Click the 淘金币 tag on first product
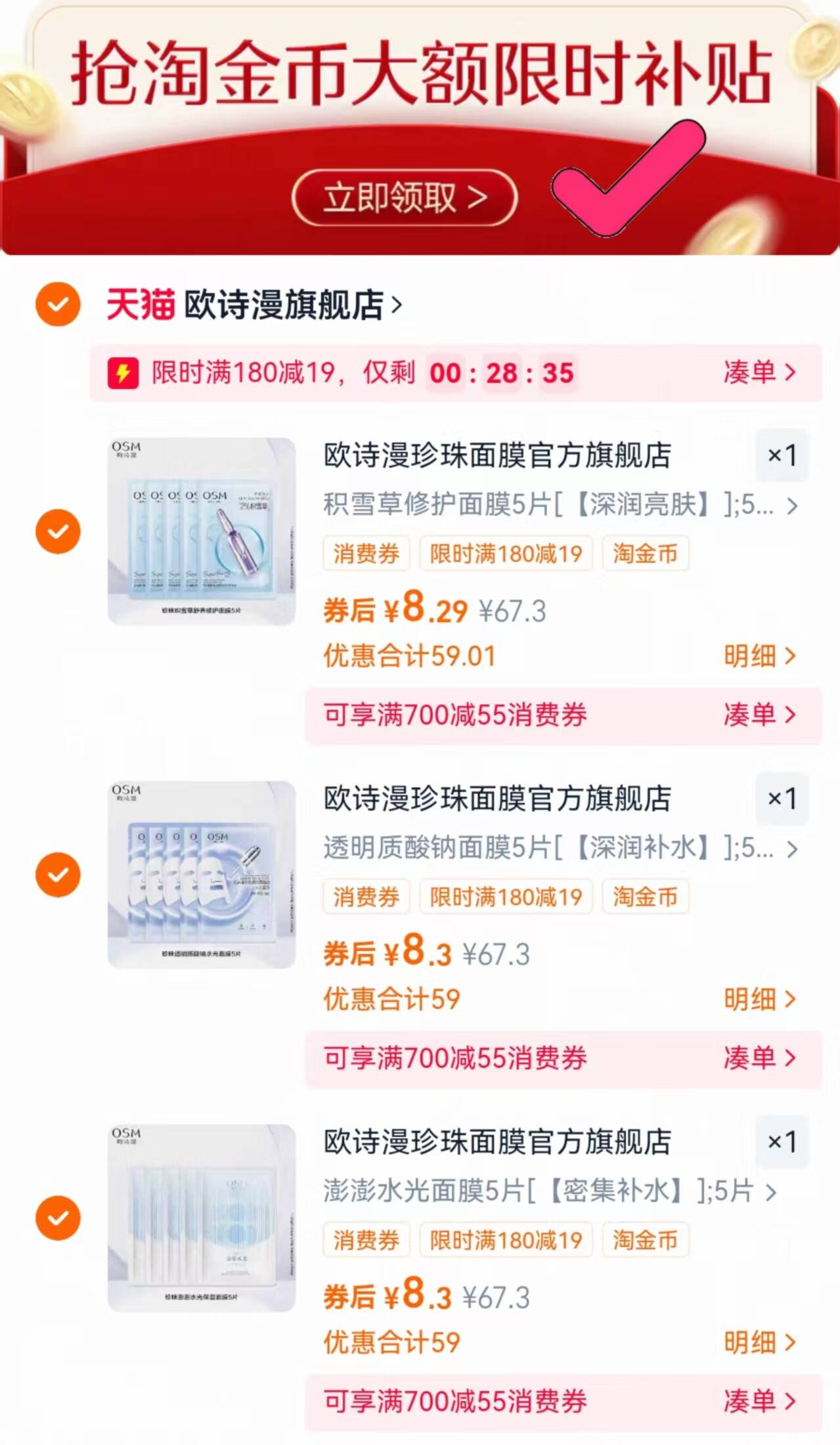The height and width of the screenshot is (1445, 840). (x=645, y=554)
